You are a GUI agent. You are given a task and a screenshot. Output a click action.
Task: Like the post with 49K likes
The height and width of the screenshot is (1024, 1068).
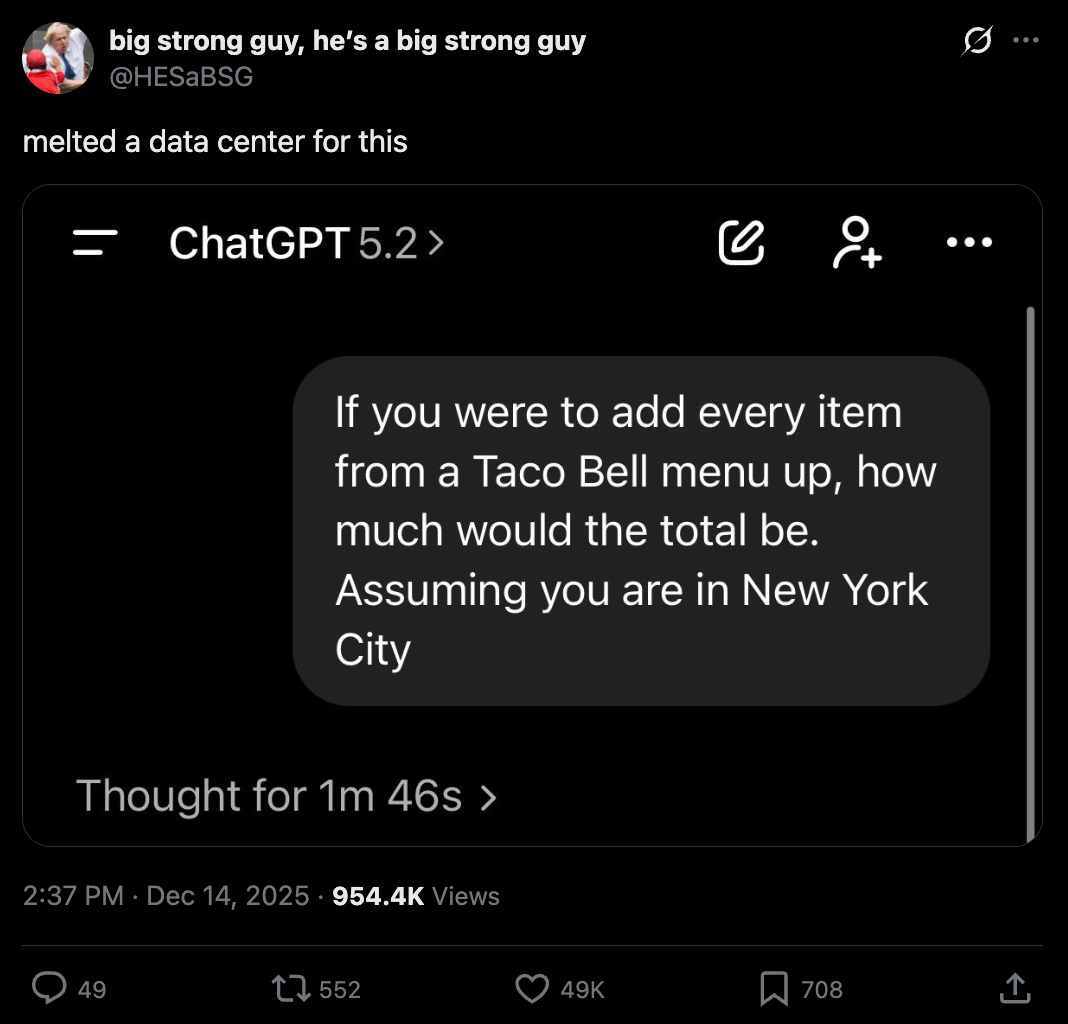532,988
